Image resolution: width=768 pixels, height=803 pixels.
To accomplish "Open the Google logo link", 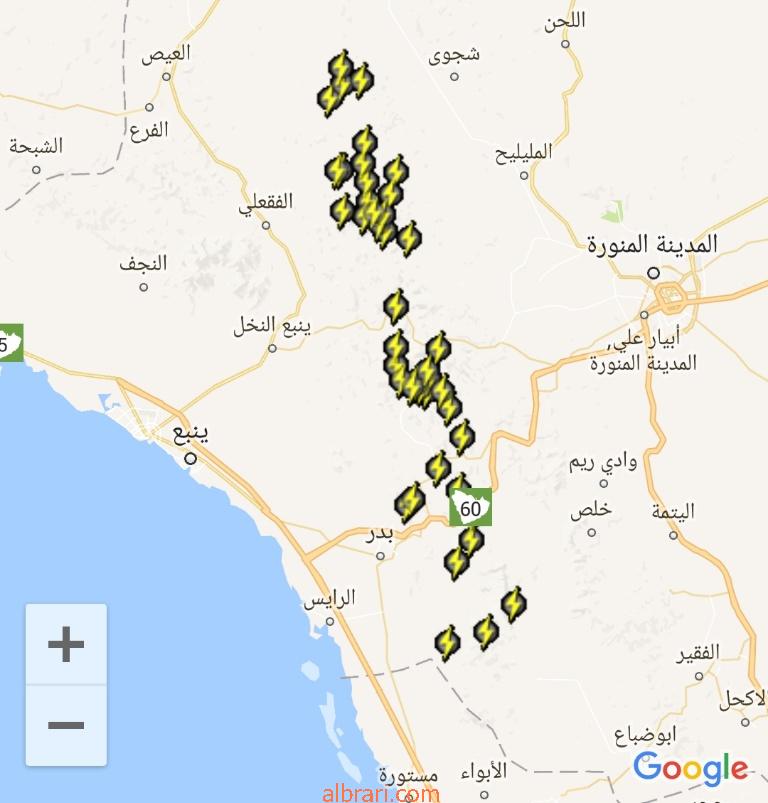I will [690, 768].
